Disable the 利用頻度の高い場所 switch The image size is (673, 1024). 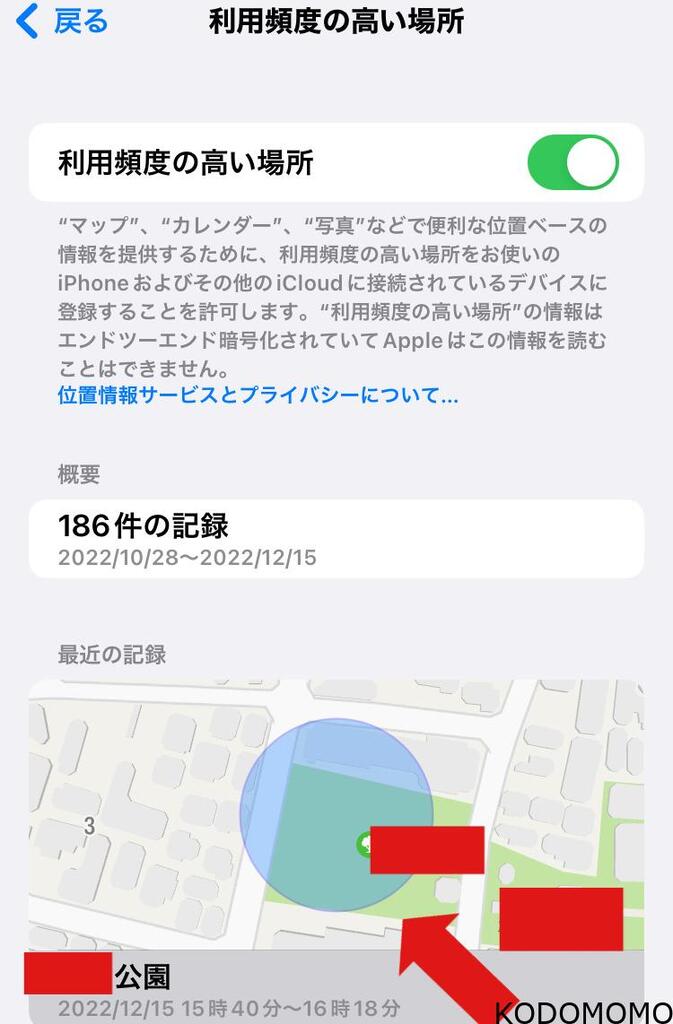572,163
